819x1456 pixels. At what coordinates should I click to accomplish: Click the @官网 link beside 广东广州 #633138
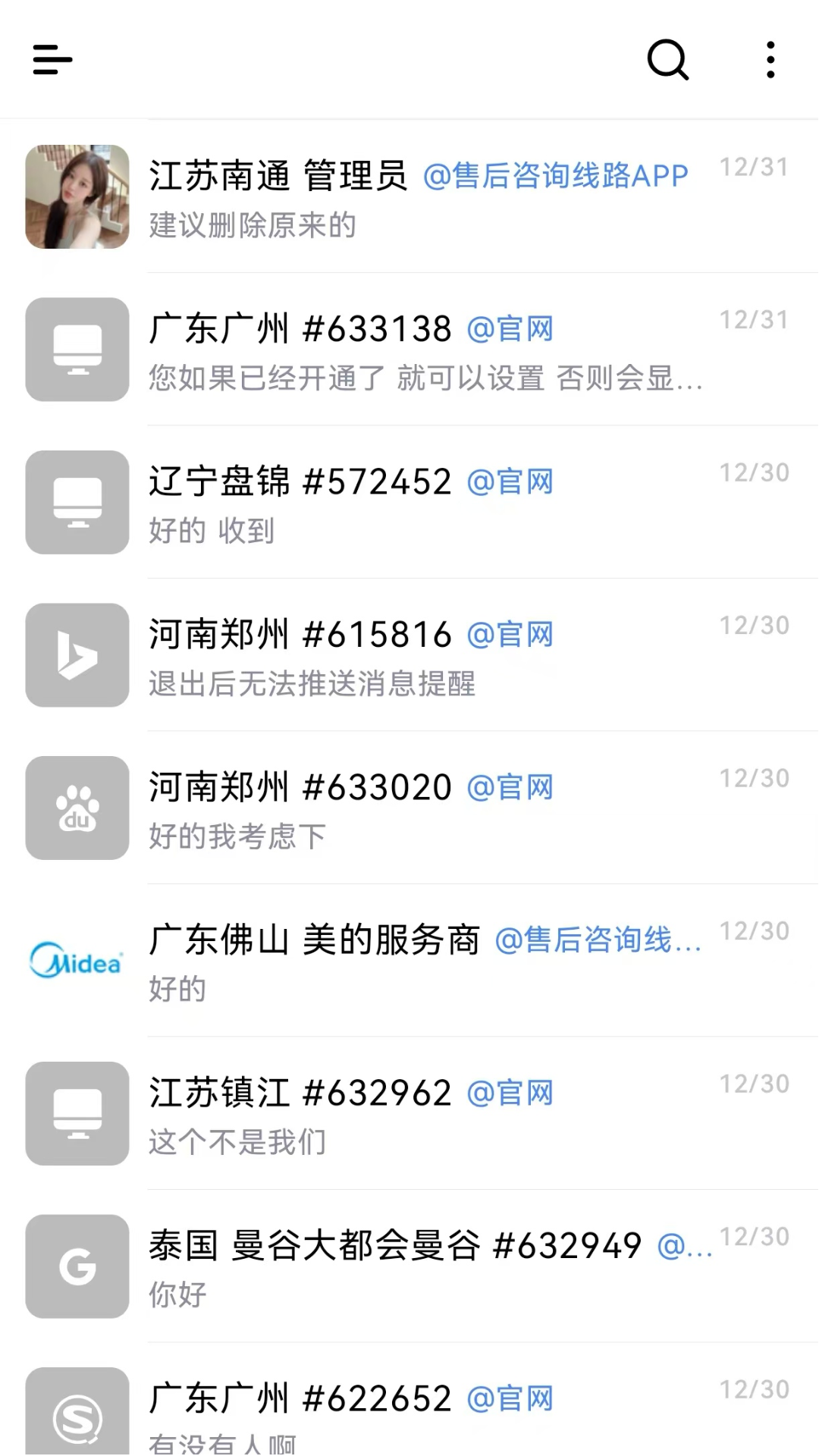point(511,328)
